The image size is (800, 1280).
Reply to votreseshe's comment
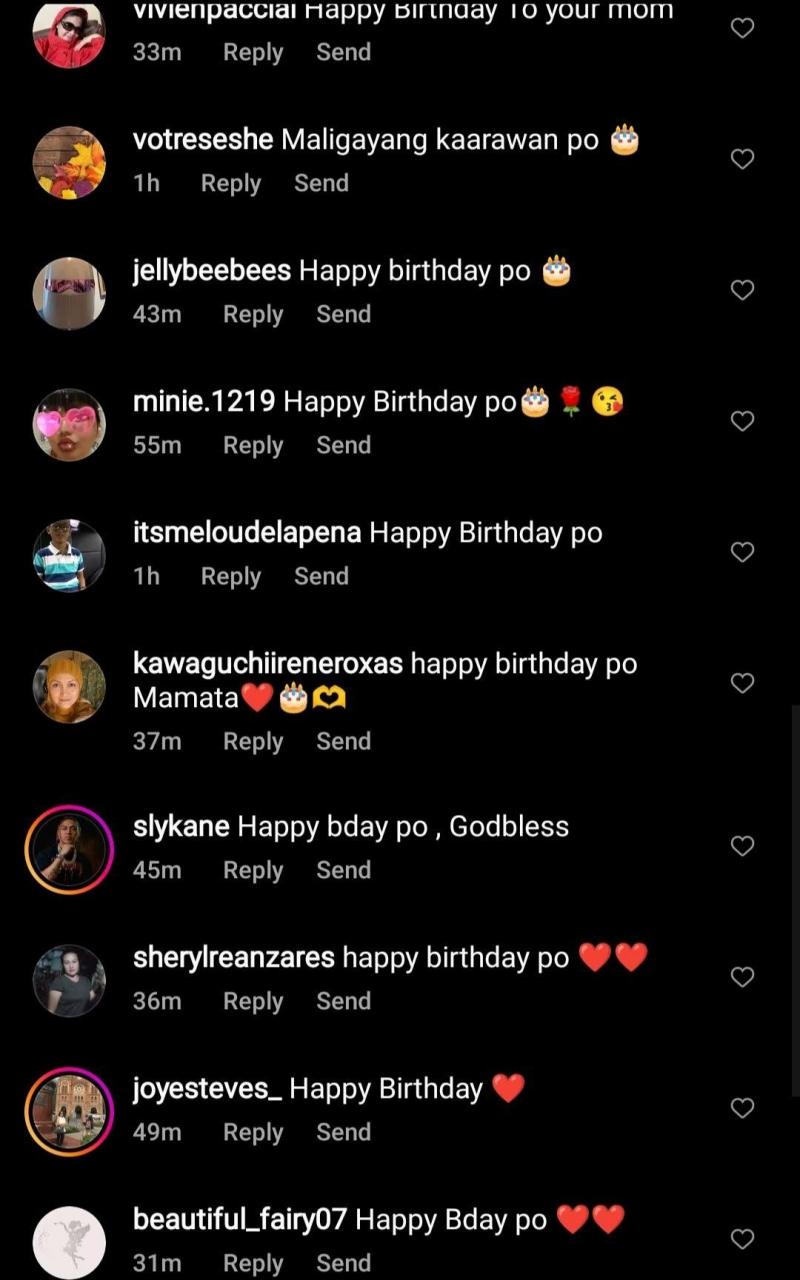point(231,183)
